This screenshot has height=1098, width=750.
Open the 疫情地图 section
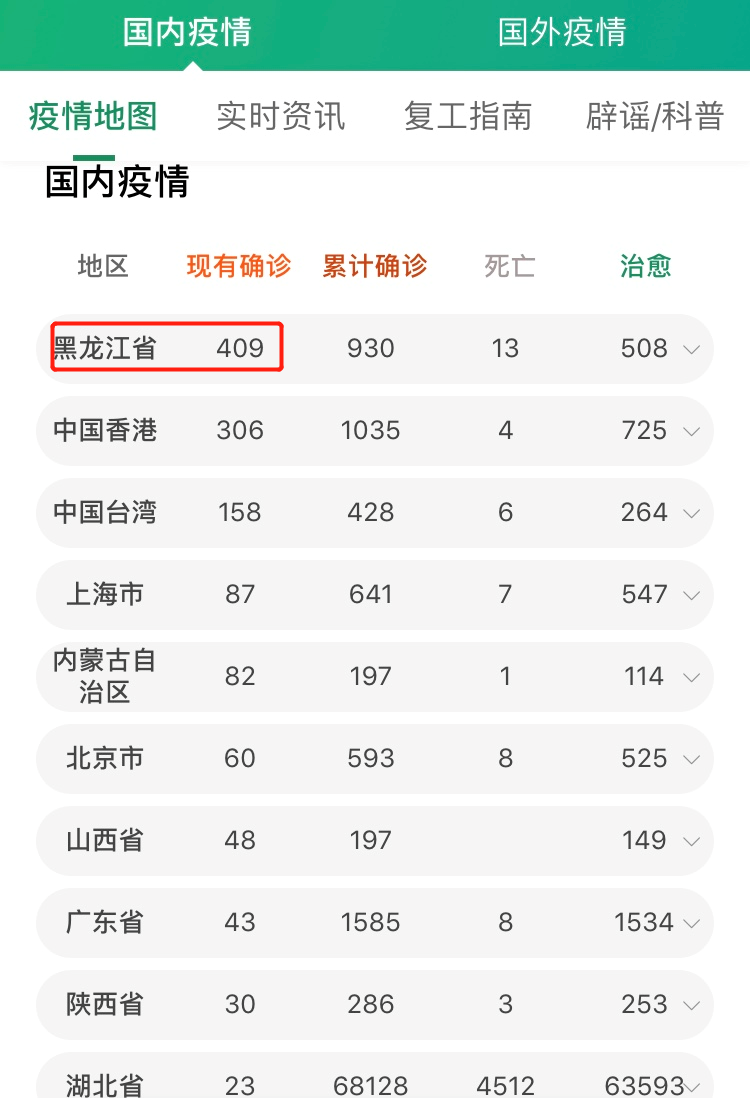[x=93, y=117]
